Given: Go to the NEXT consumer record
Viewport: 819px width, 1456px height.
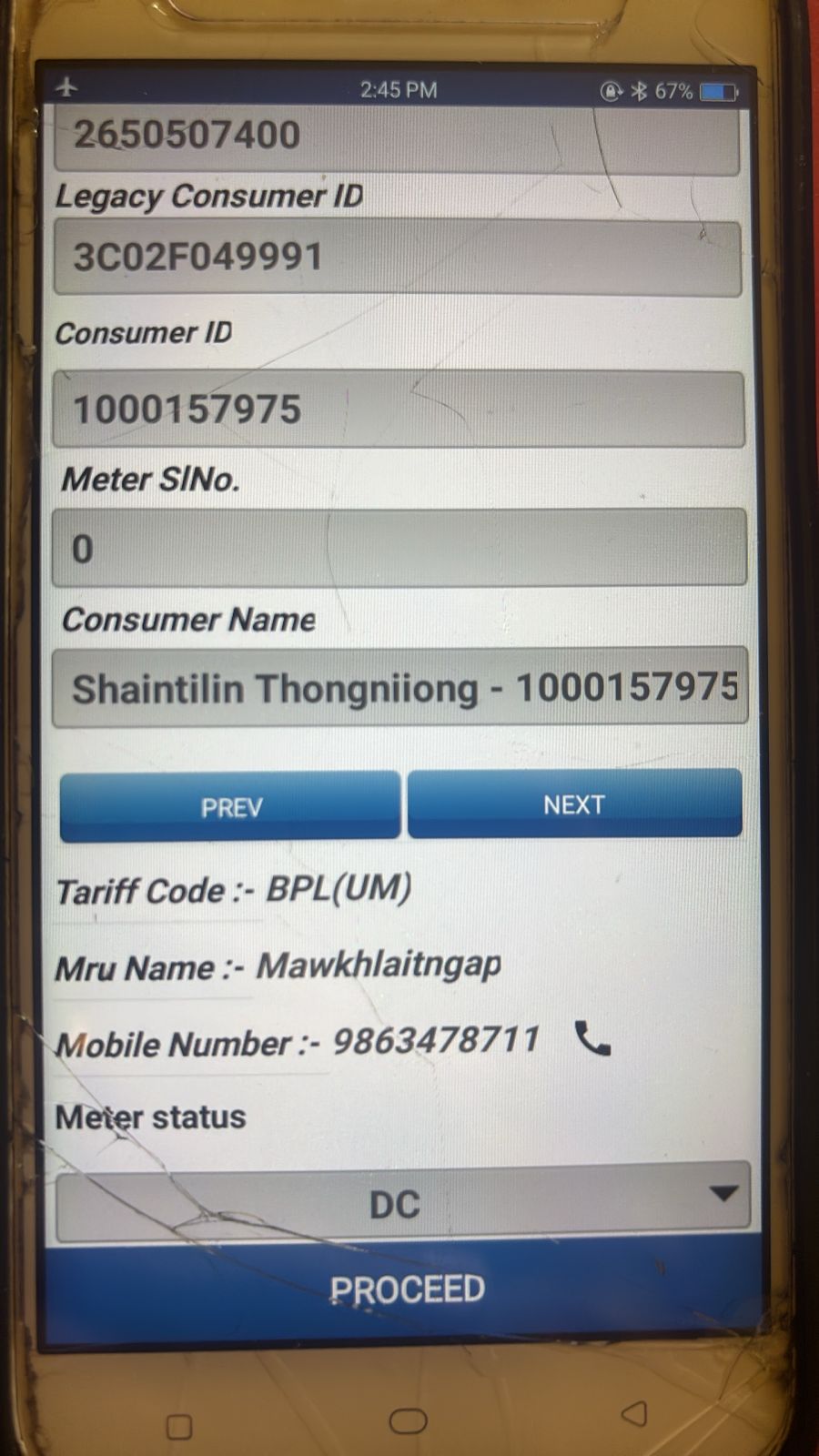Looking at the screenshot, I should point(574,804).
